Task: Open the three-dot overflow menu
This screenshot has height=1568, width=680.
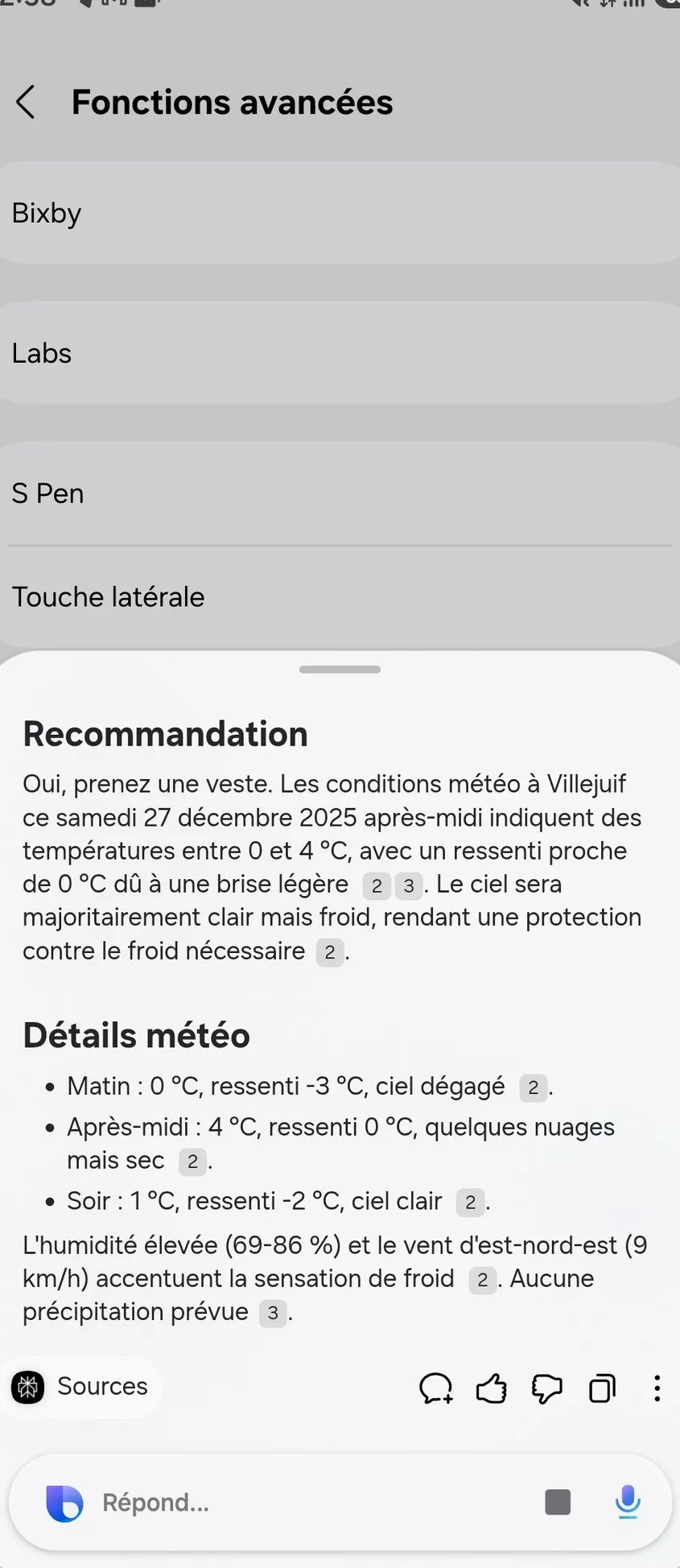Action: click(657, 1389)
